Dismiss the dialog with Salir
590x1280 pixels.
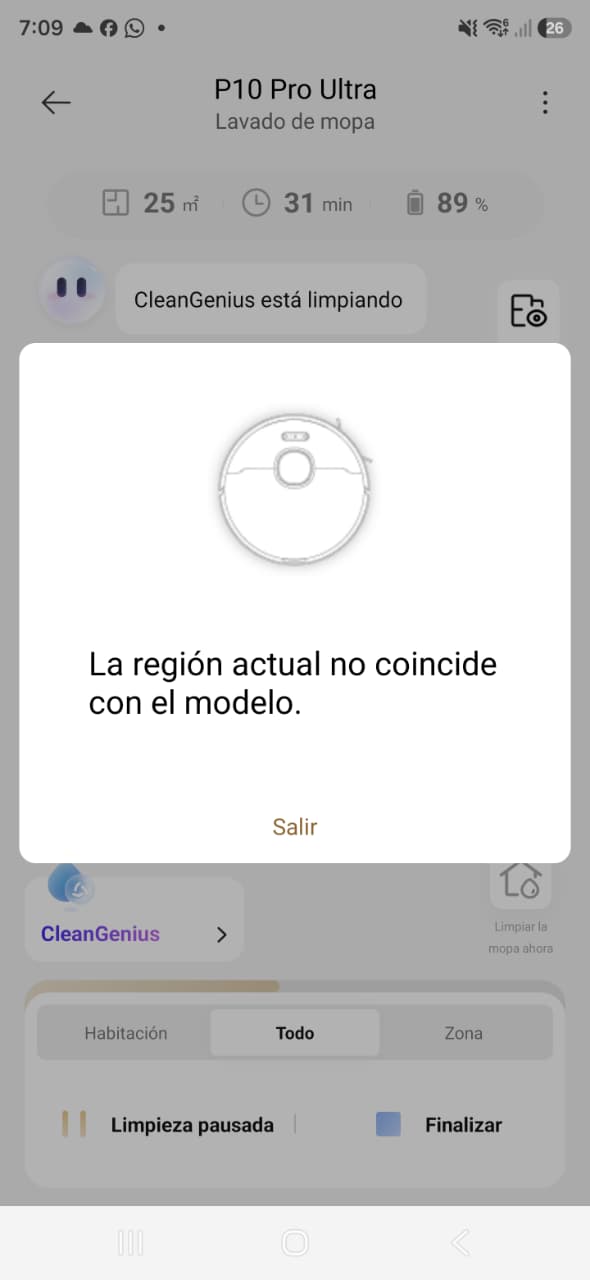coord(295,827)
